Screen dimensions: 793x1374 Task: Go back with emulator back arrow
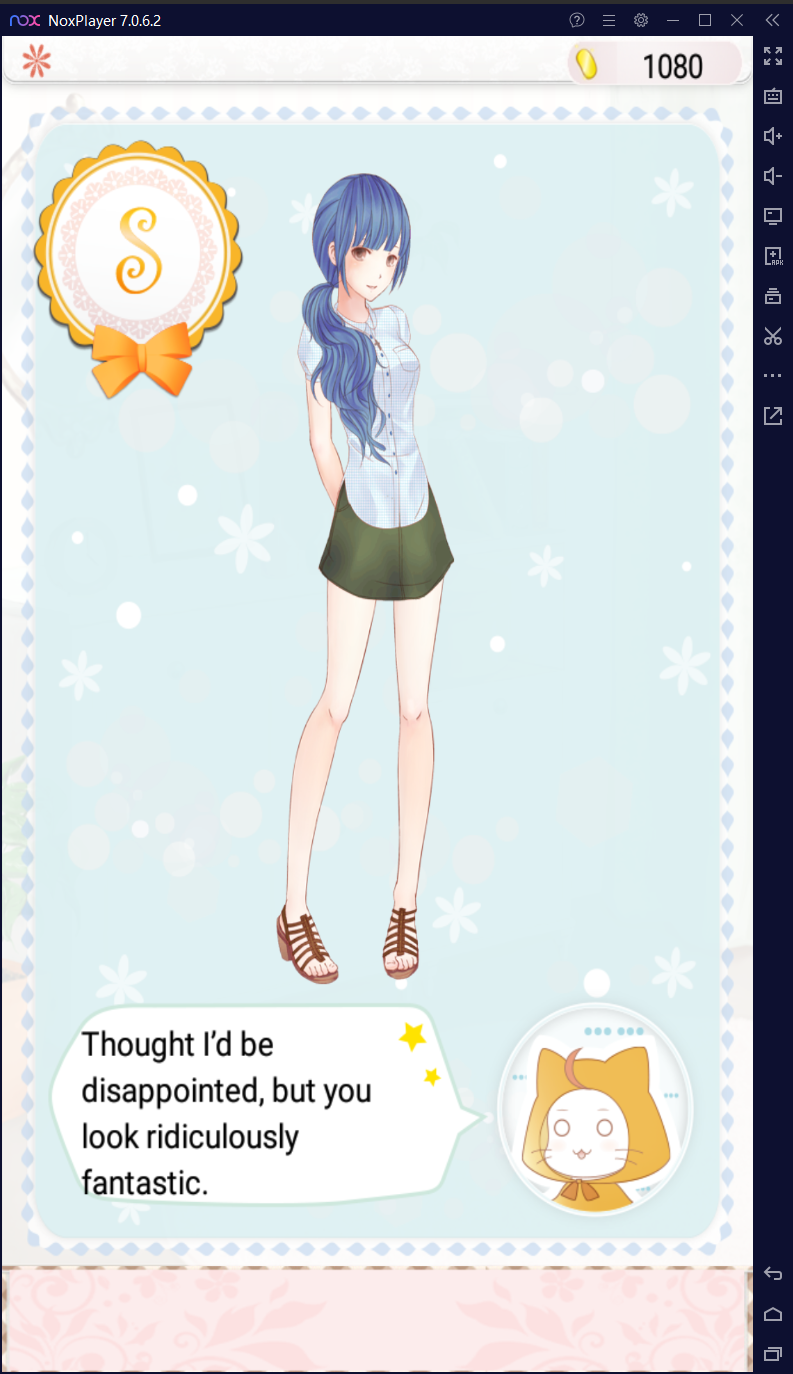[x=772, y=1273]
